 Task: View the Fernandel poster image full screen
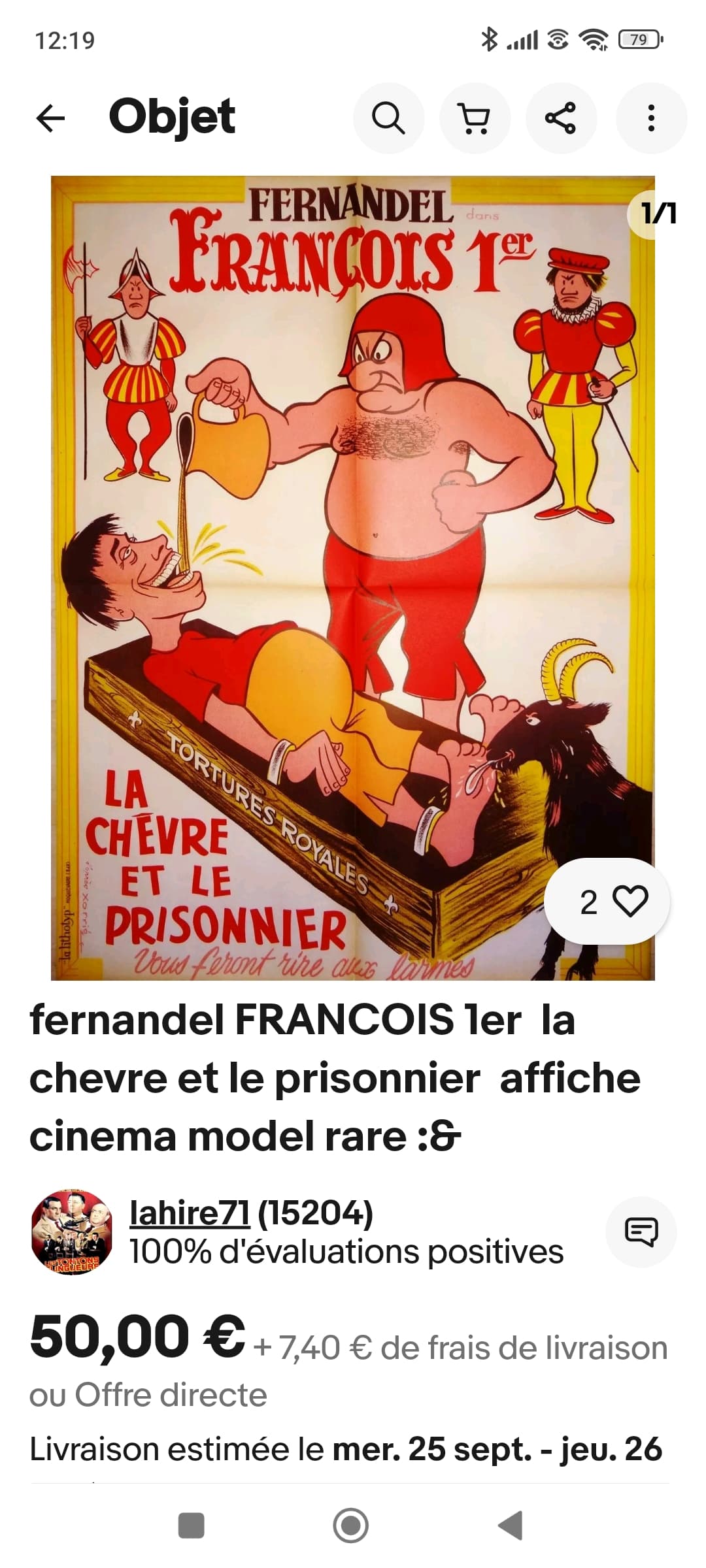(x=353, y=578)
